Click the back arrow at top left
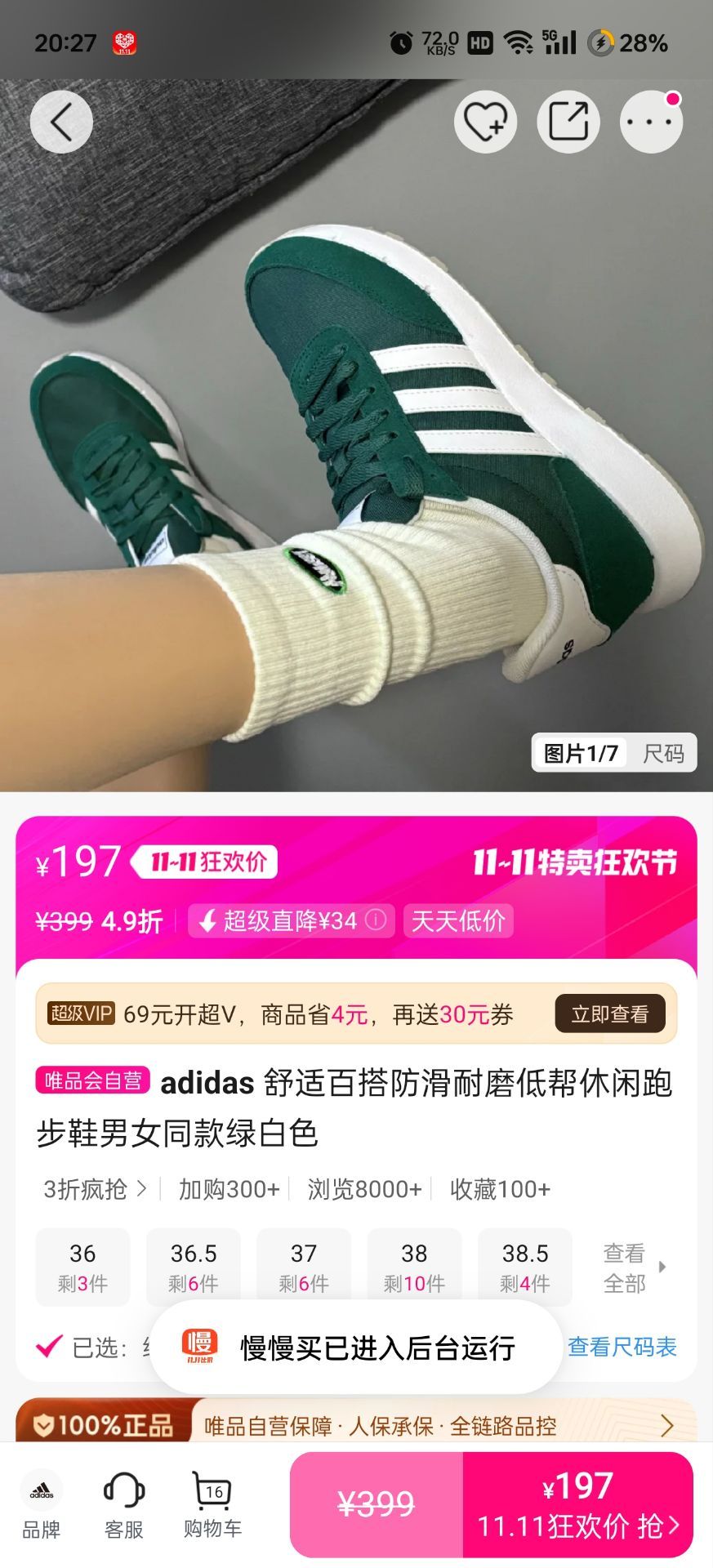This screenshot has height=1568, width=713. coord(61,121)
